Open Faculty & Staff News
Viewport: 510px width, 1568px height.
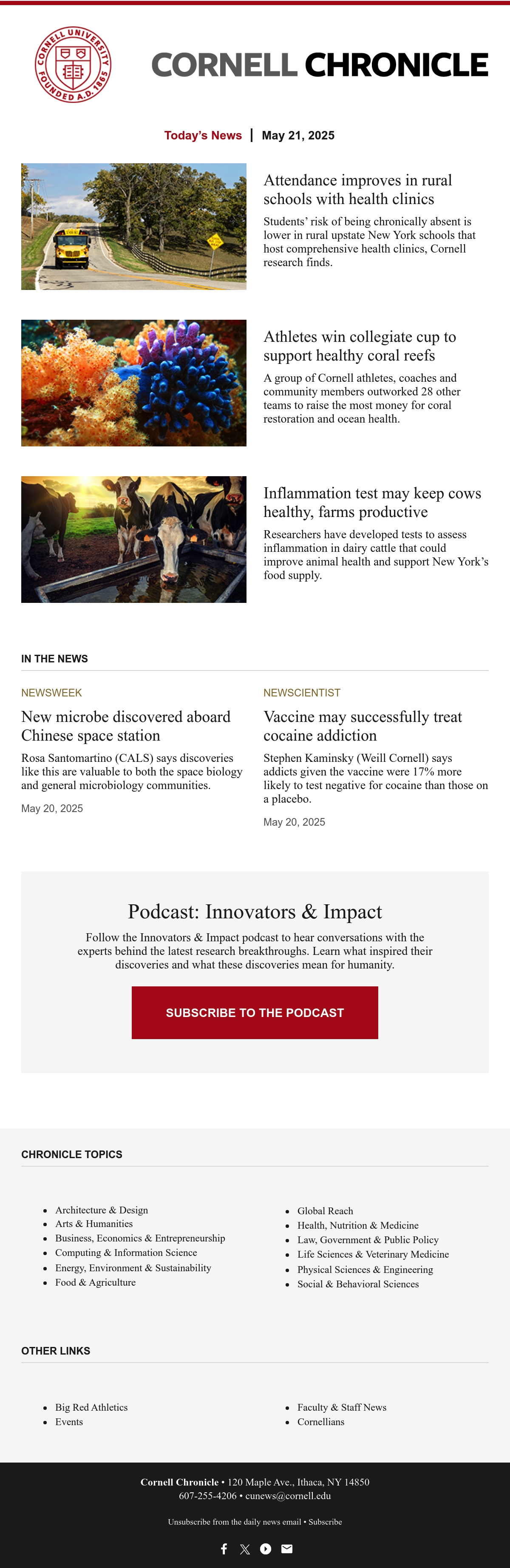341,1407
